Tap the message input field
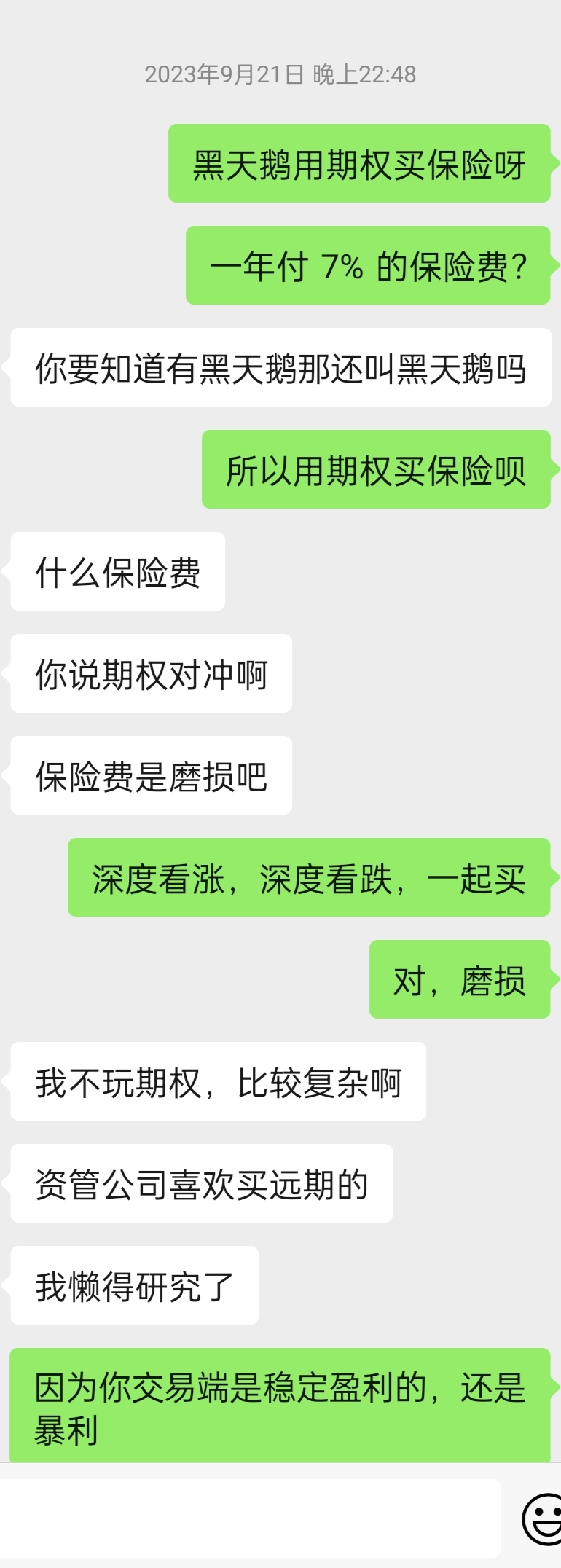This screenshot has height=1568, width=561. point(250,1518)
